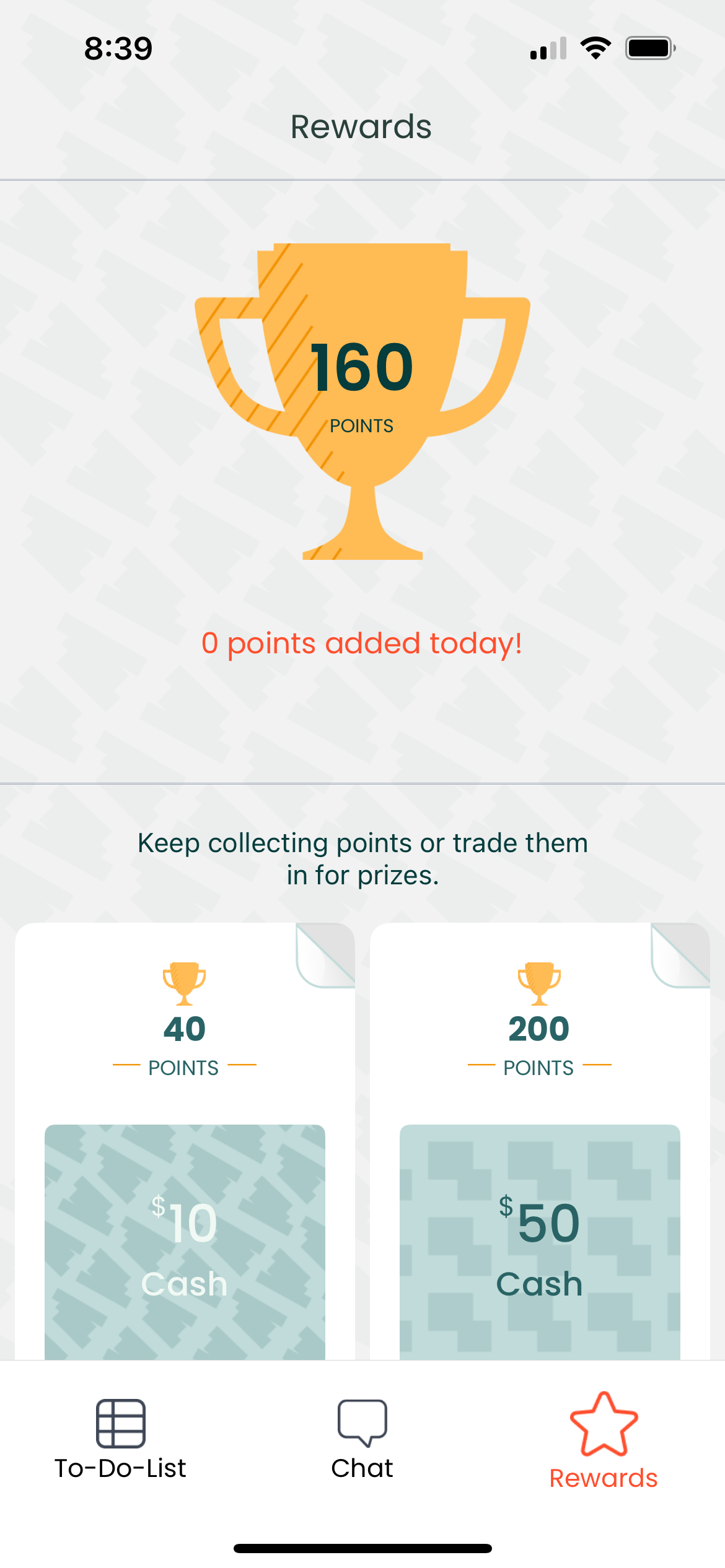This screenshot has width=725, height=1568.
Task: Click the Rewards screen title
Action: pyautogui.click(x=362, y=126)
